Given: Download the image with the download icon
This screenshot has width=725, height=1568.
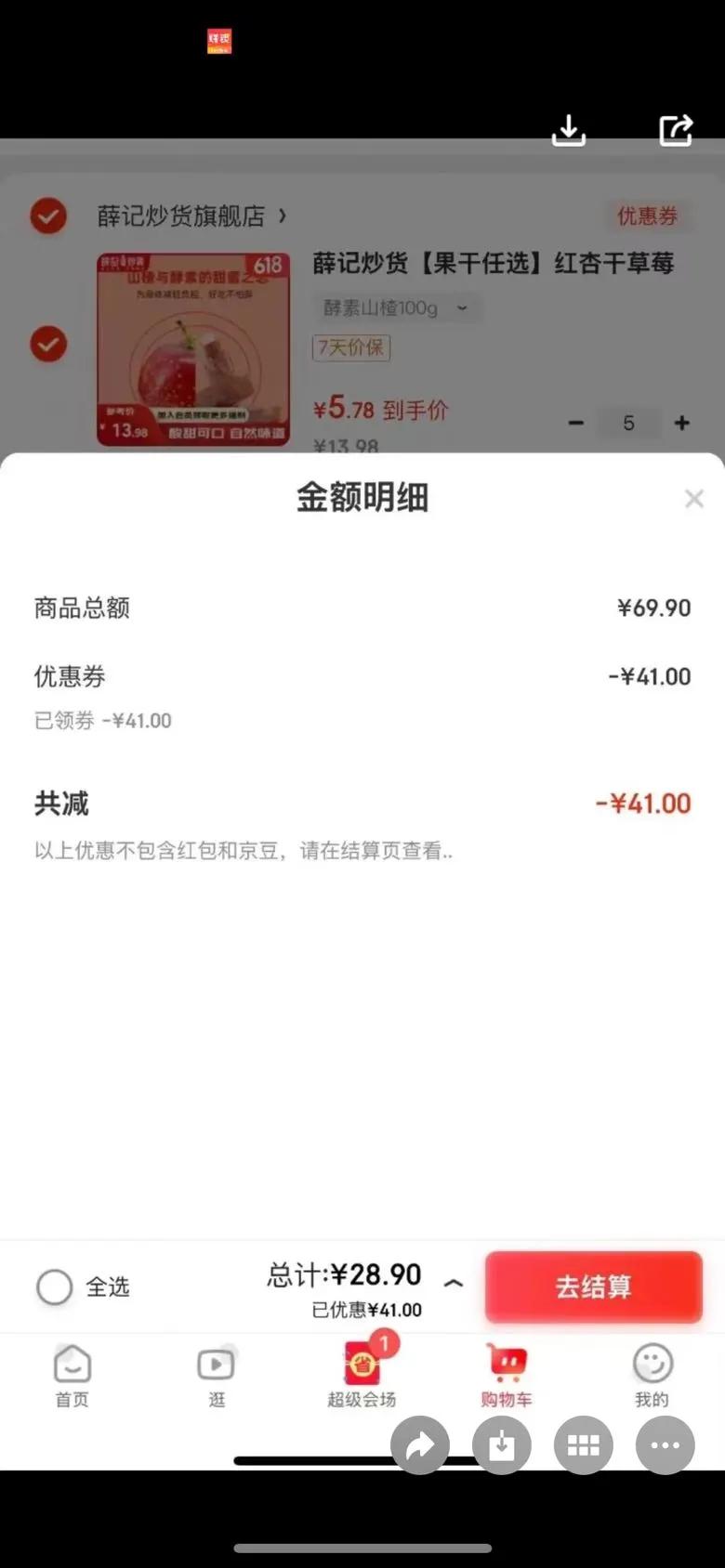Looking at the screenshot, I should (x=569, y=130).
